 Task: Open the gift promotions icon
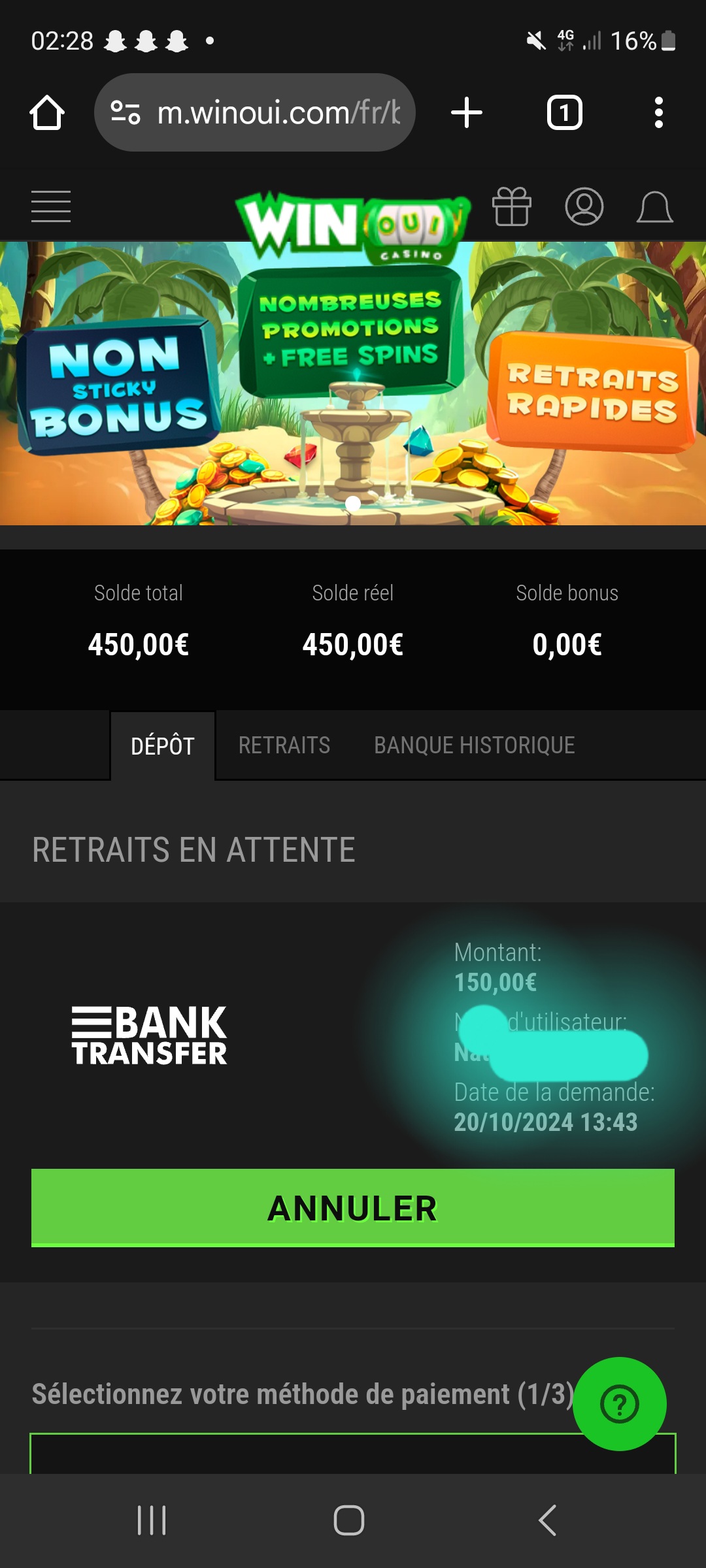(x=511, y=206)
